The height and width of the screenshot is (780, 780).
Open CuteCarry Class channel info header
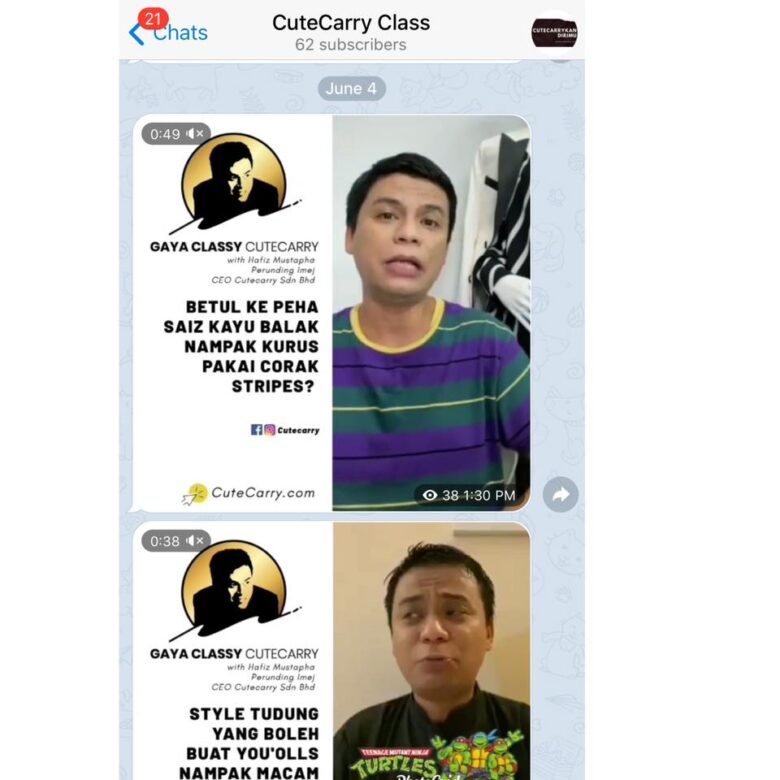[351, 32]
